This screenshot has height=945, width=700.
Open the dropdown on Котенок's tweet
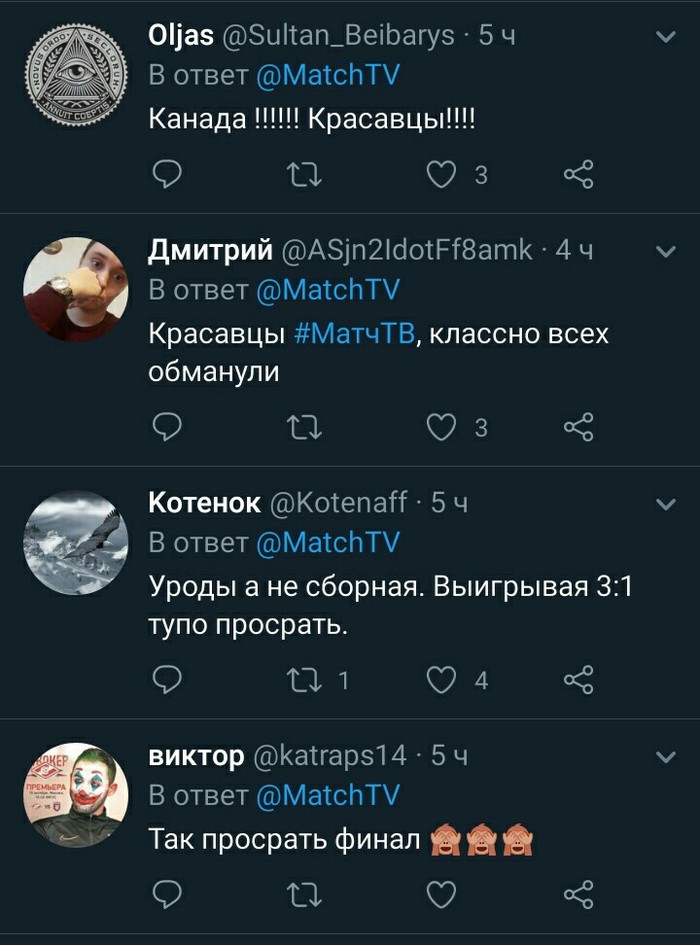pos(664,501)
